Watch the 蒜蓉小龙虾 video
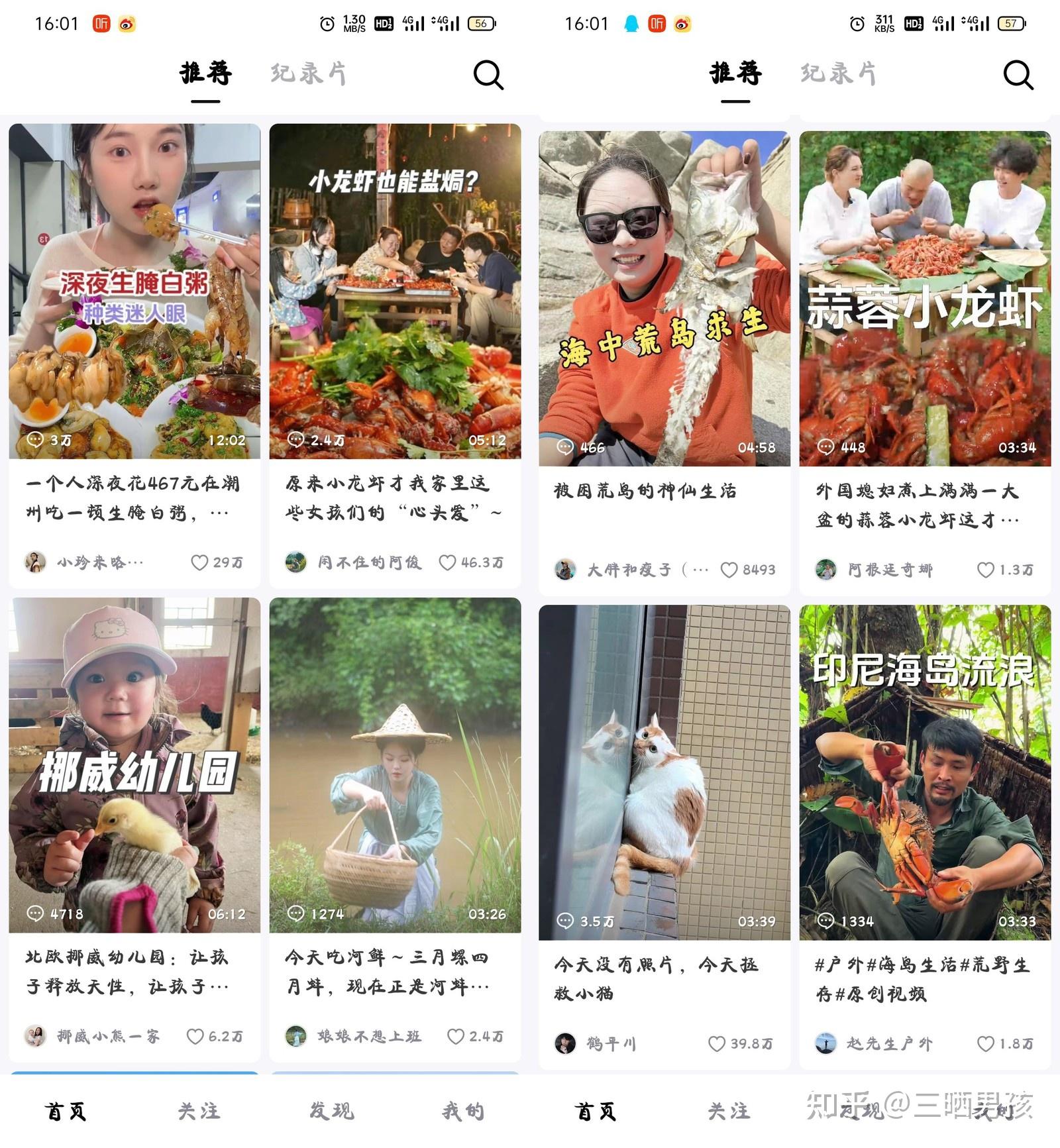The image size is (1060, 1148). [925, 298]
